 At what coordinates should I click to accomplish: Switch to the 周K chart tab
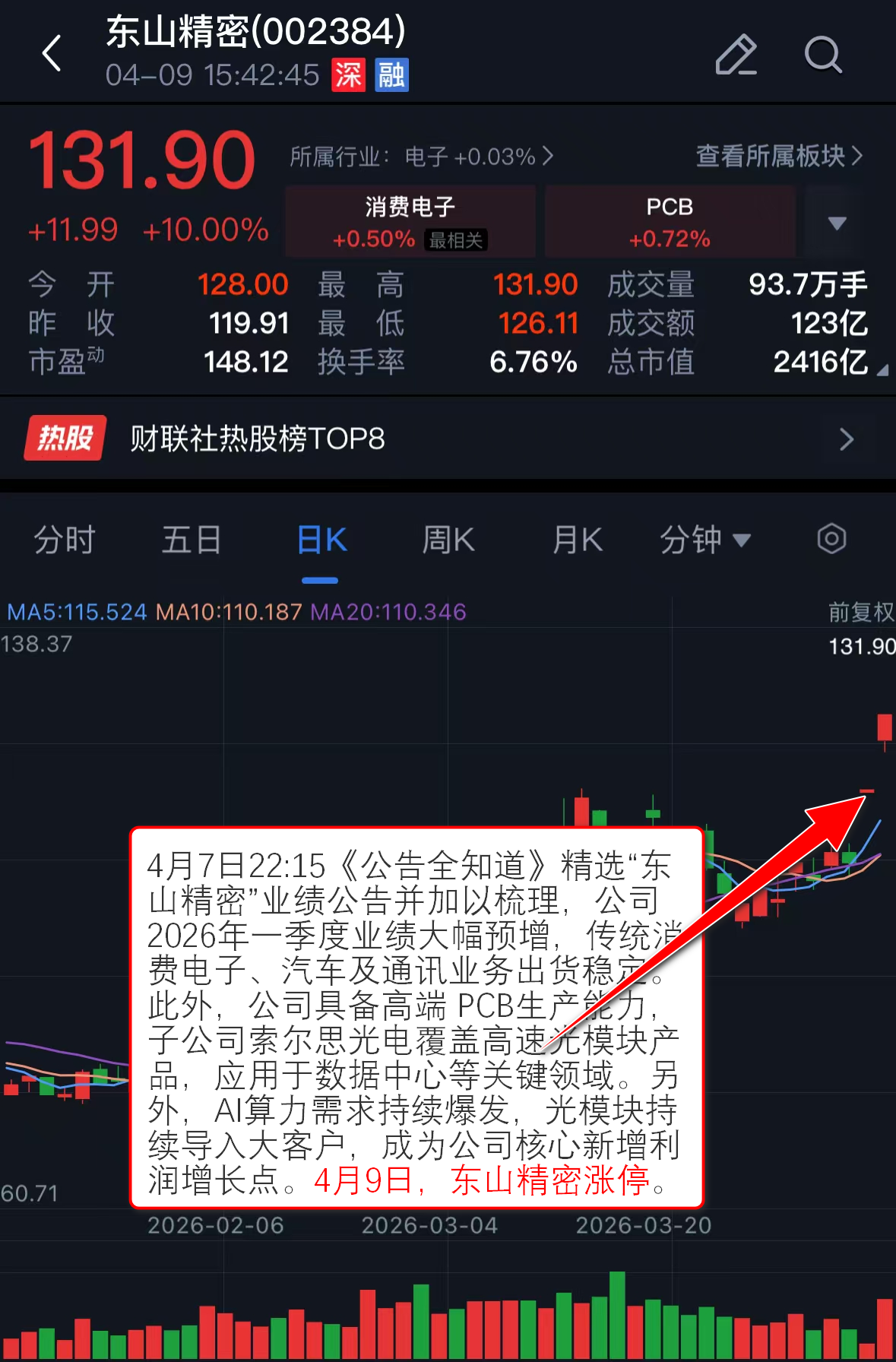[x=448, y=540]
